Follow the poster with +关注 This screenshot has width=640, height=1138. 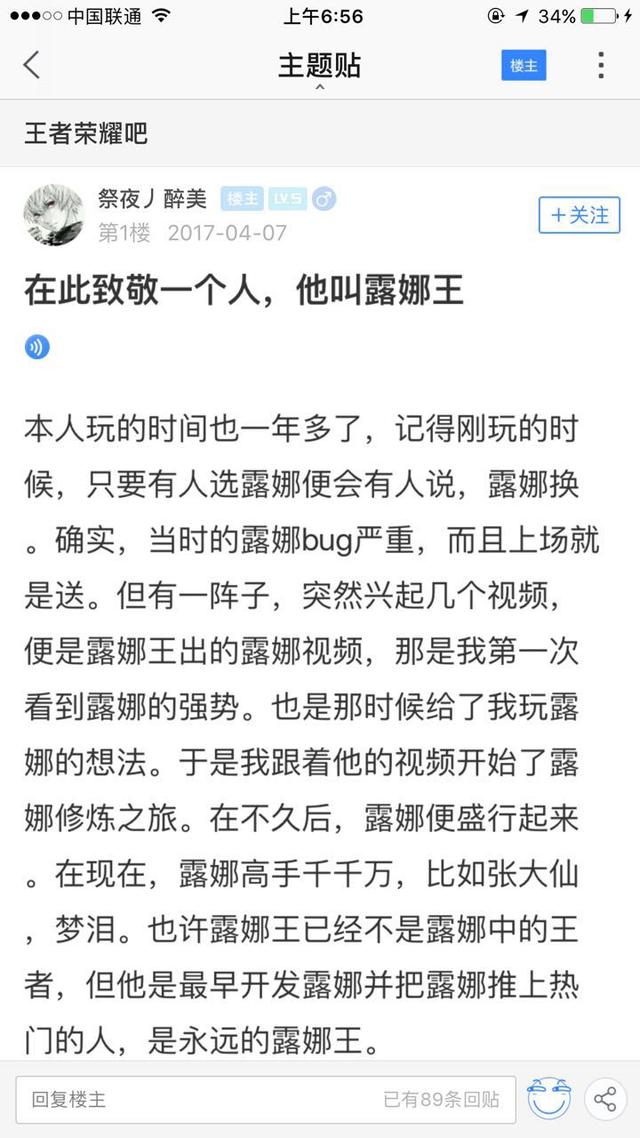(x=579, y=215)
